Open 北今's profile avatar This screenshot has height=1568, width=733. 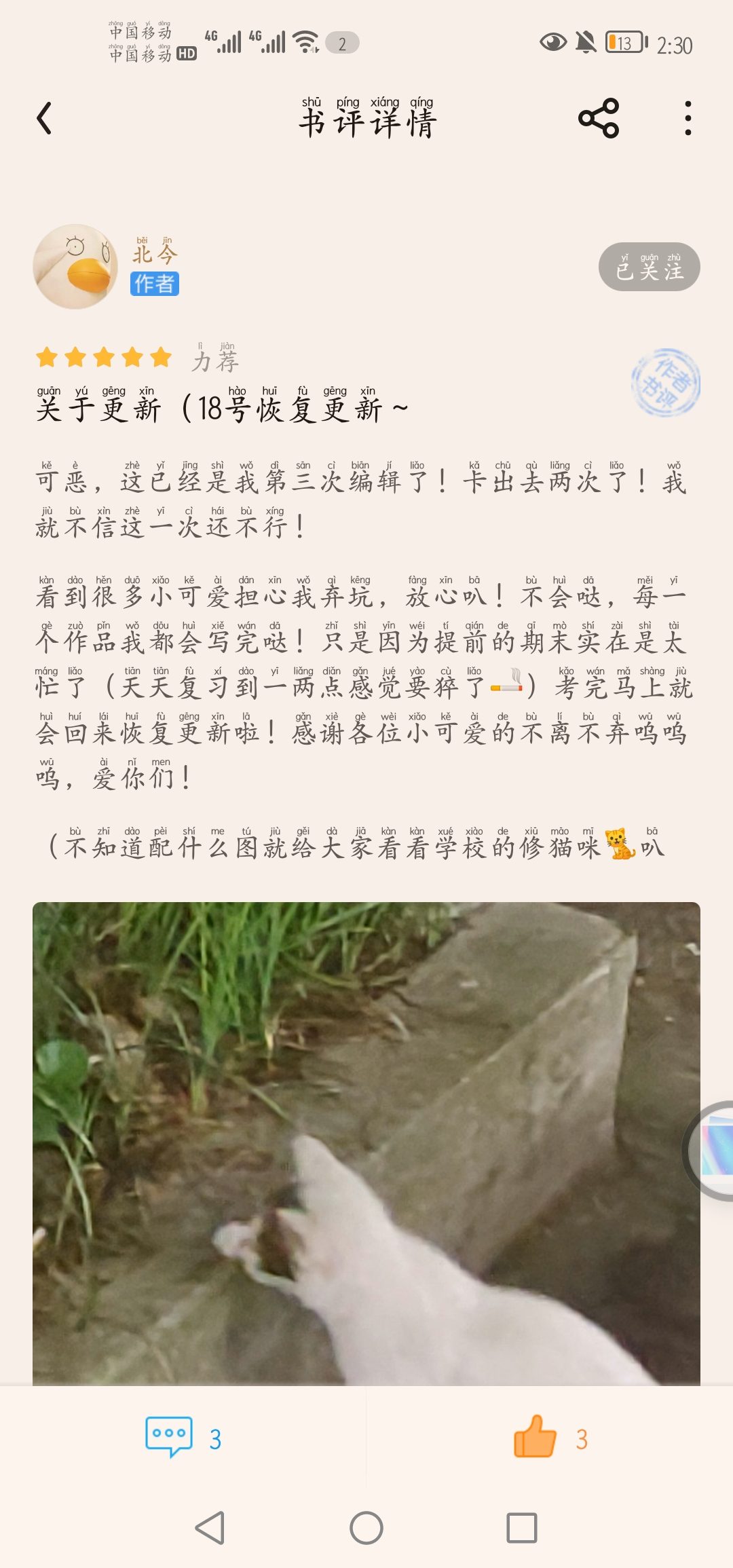click(75, 267)
